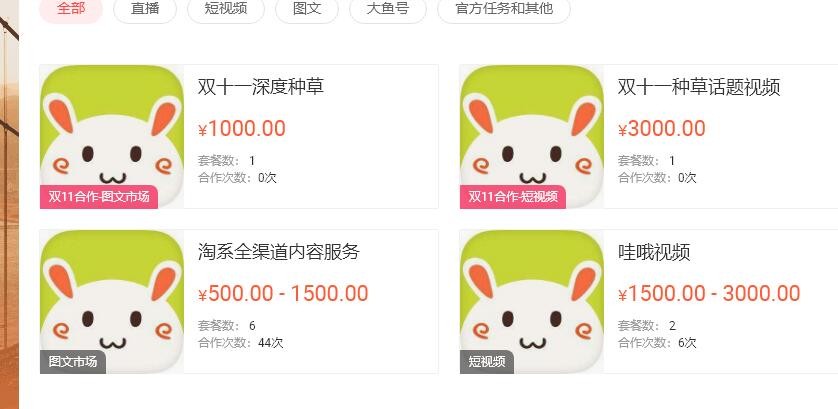Switch to the 直播 filter
838x409 pixels.
point(143,9)
